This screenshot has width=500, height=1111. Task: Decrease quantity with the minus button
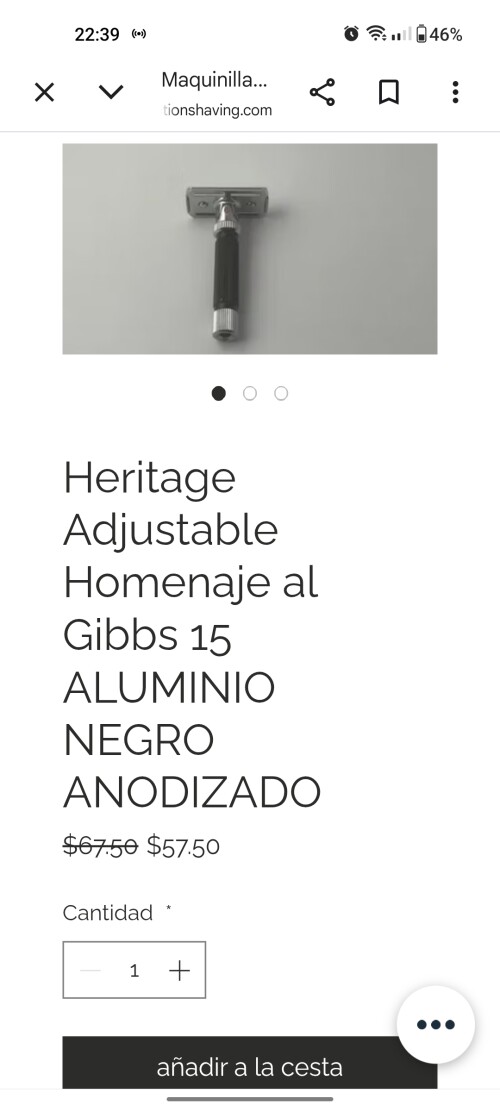(90, 970)
